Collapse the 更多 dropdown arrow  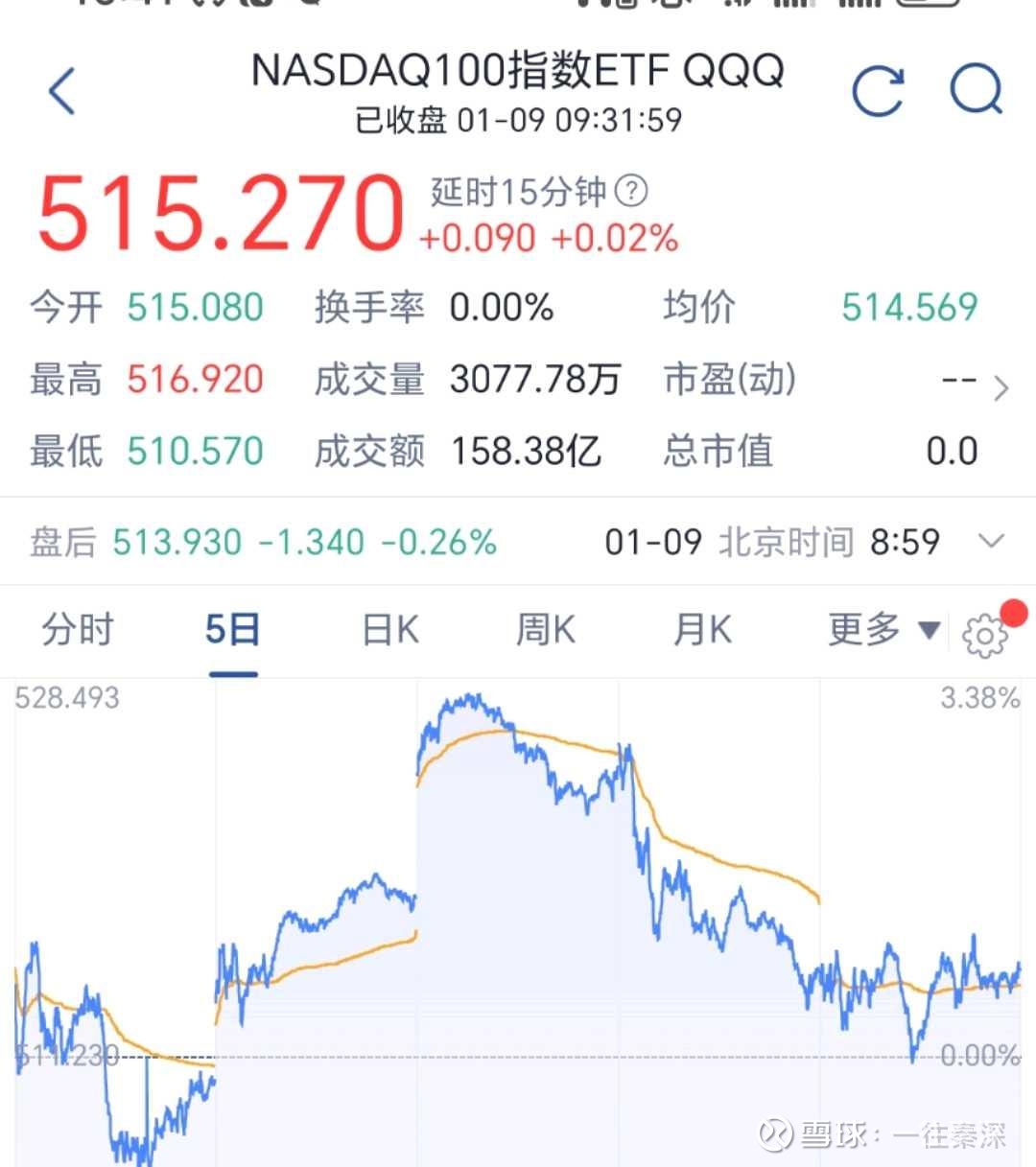[928, 631]
